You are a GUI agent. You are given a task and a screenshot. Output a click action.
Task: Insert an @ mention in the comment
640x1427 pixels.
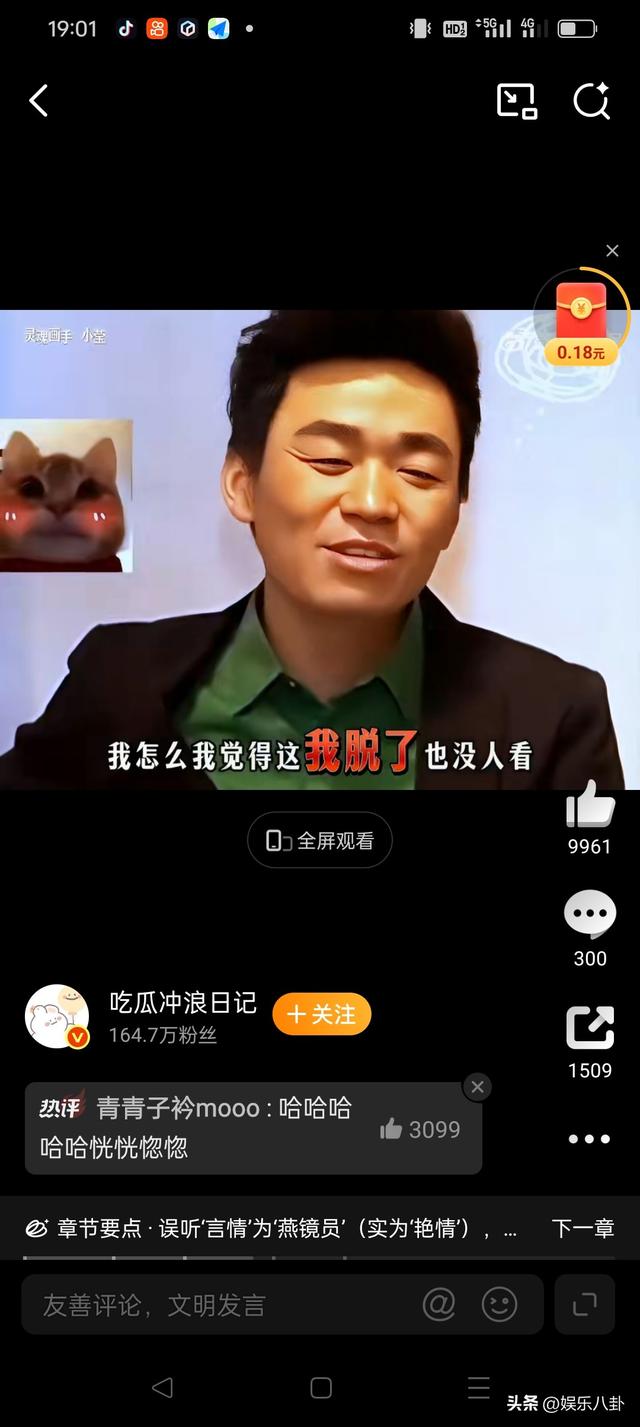[x=439, y=1304]
